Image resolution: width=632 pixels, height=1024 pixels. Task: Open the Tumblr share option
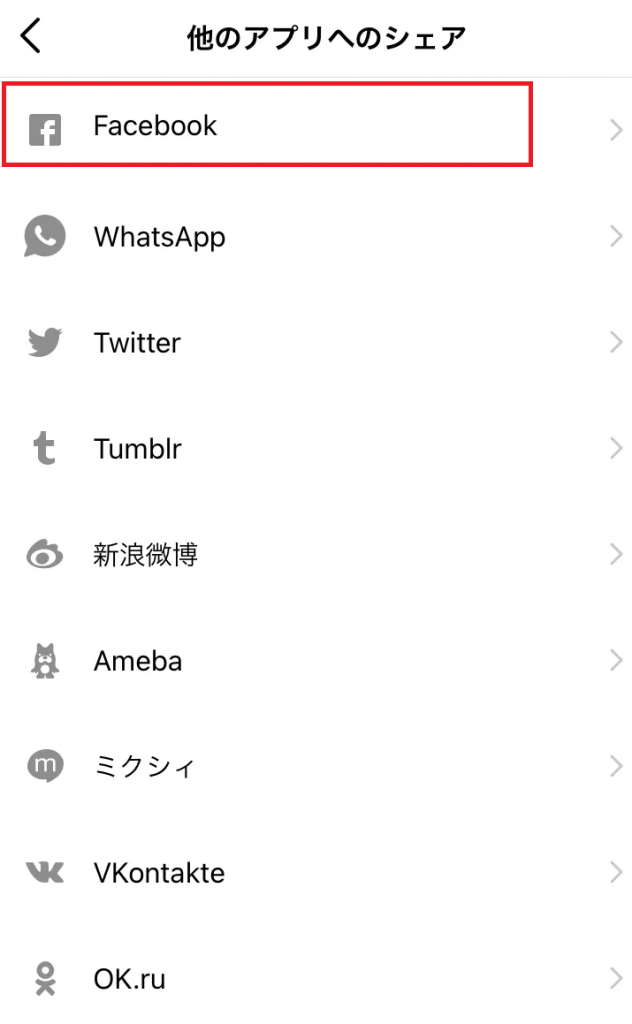coord(316,449)
